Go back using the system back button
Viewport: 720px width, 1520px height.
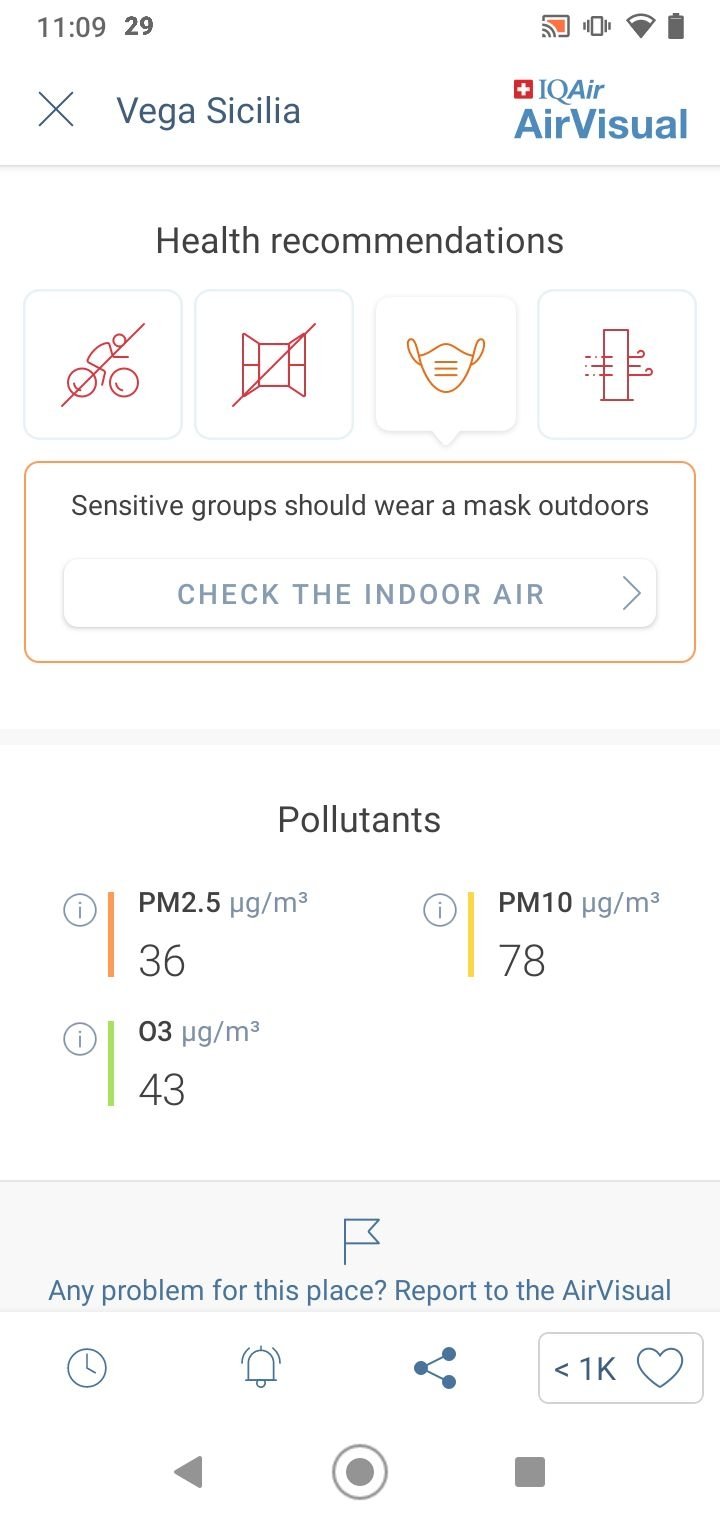tap(188, 1471)
